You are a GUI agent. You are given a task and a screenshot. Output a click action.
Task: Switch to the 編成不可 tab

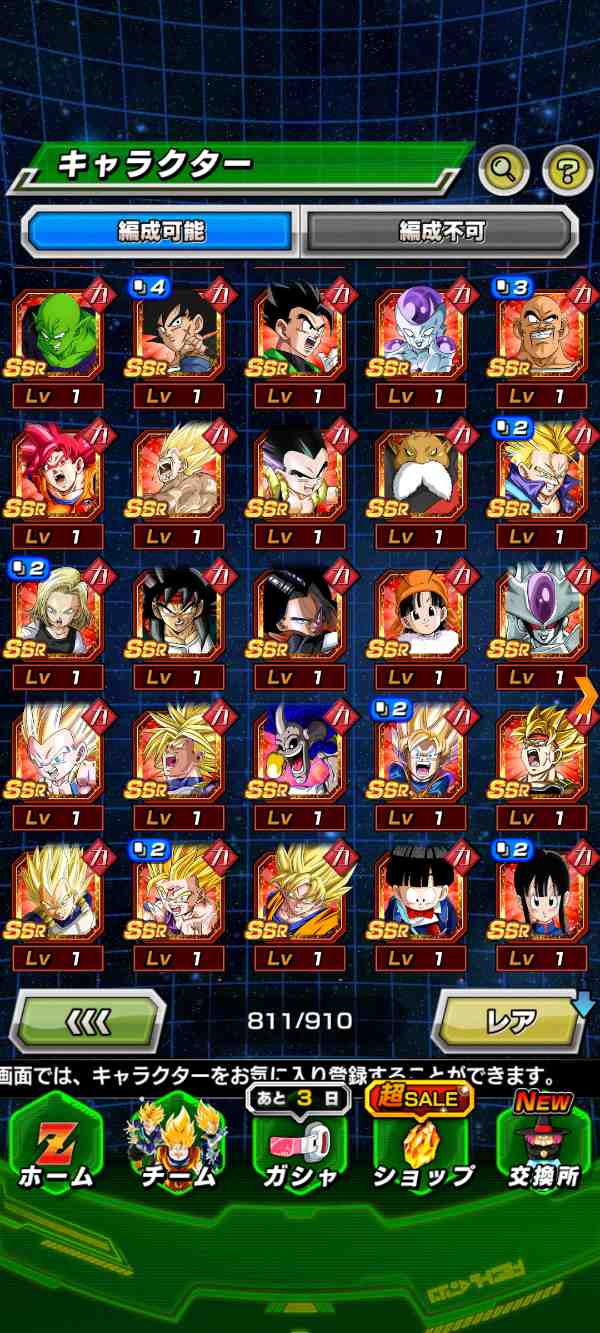pyautogui.click(x=441, y=231)
